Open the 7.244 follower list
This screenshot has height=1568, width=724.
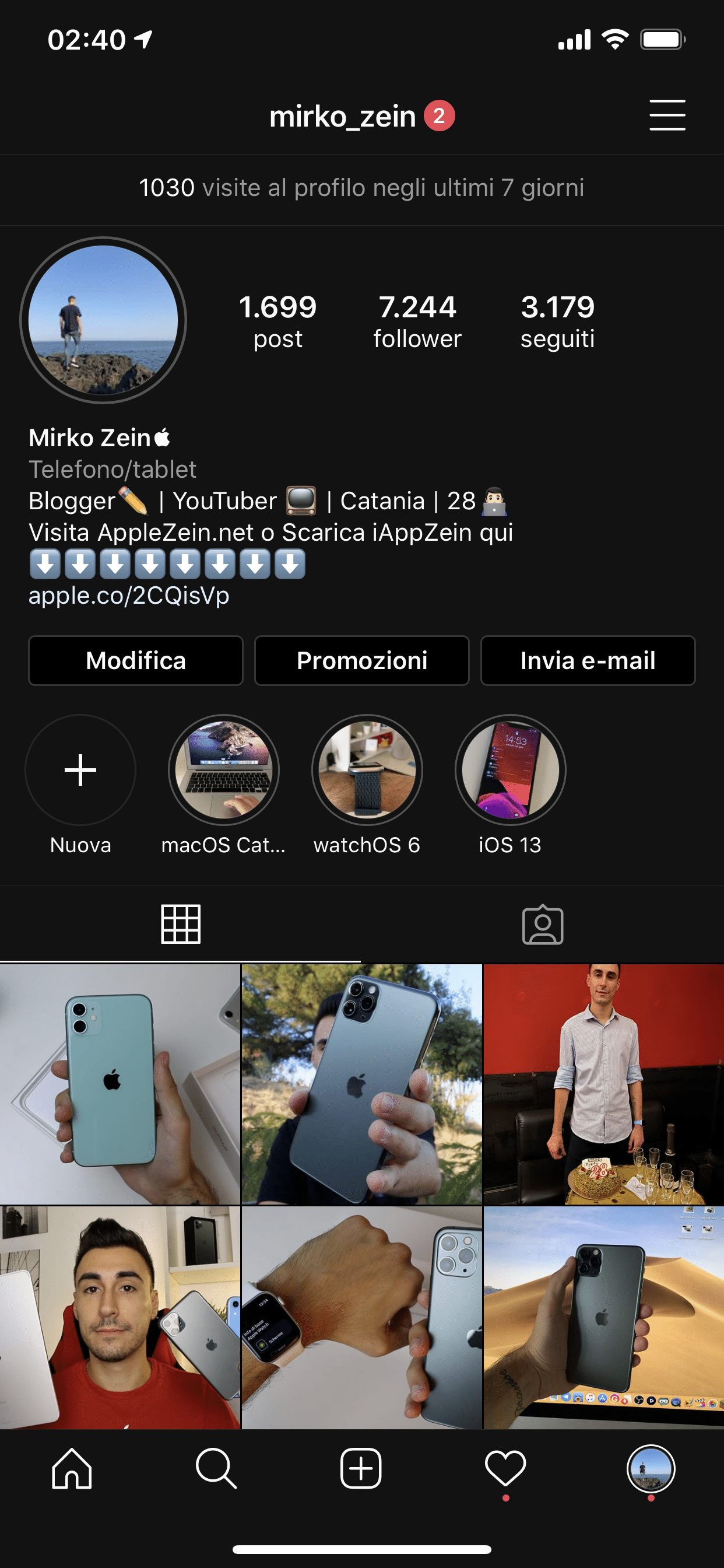[417, 321]
